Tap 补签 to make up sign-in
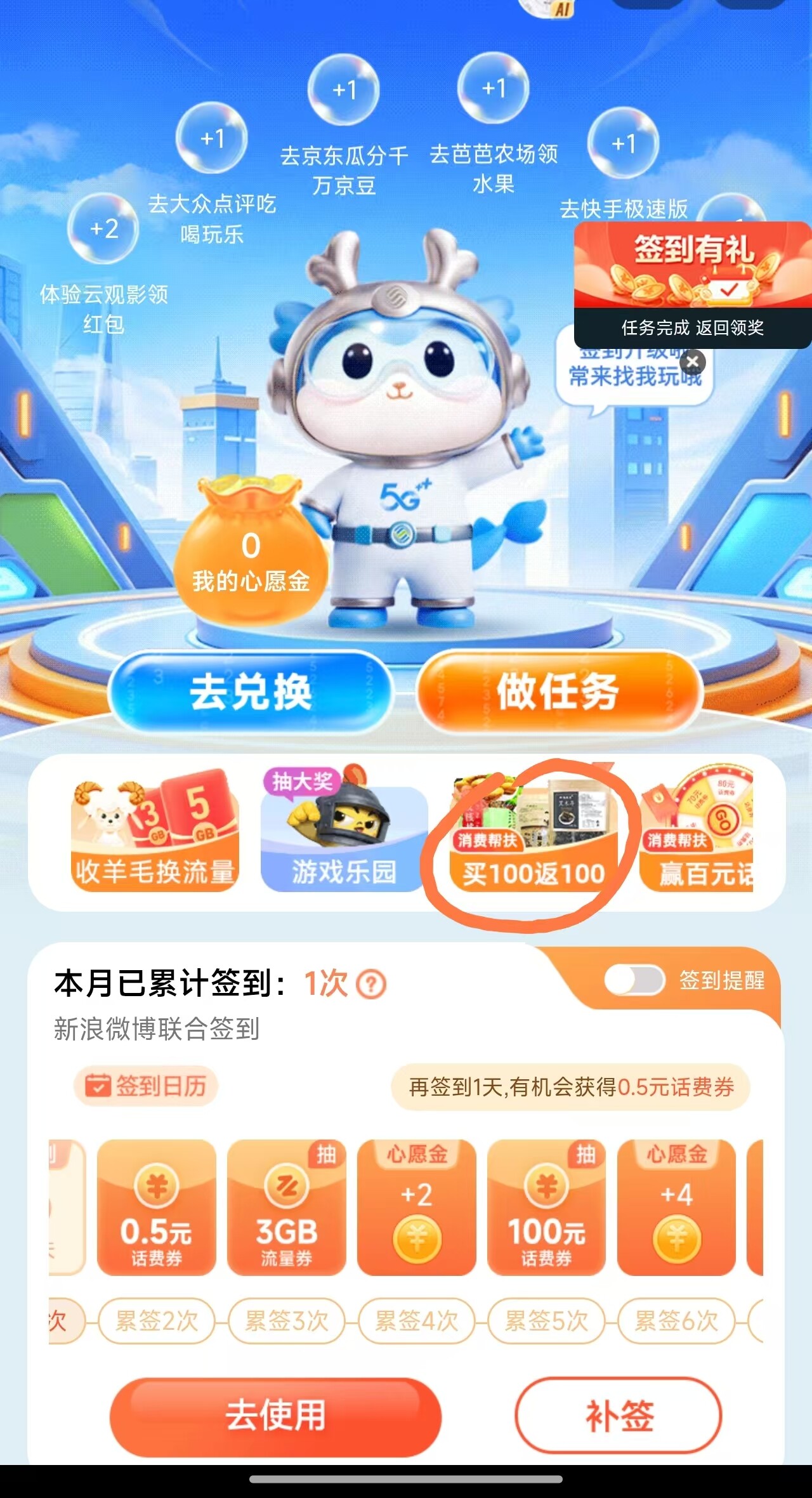 click(619, 1416)
